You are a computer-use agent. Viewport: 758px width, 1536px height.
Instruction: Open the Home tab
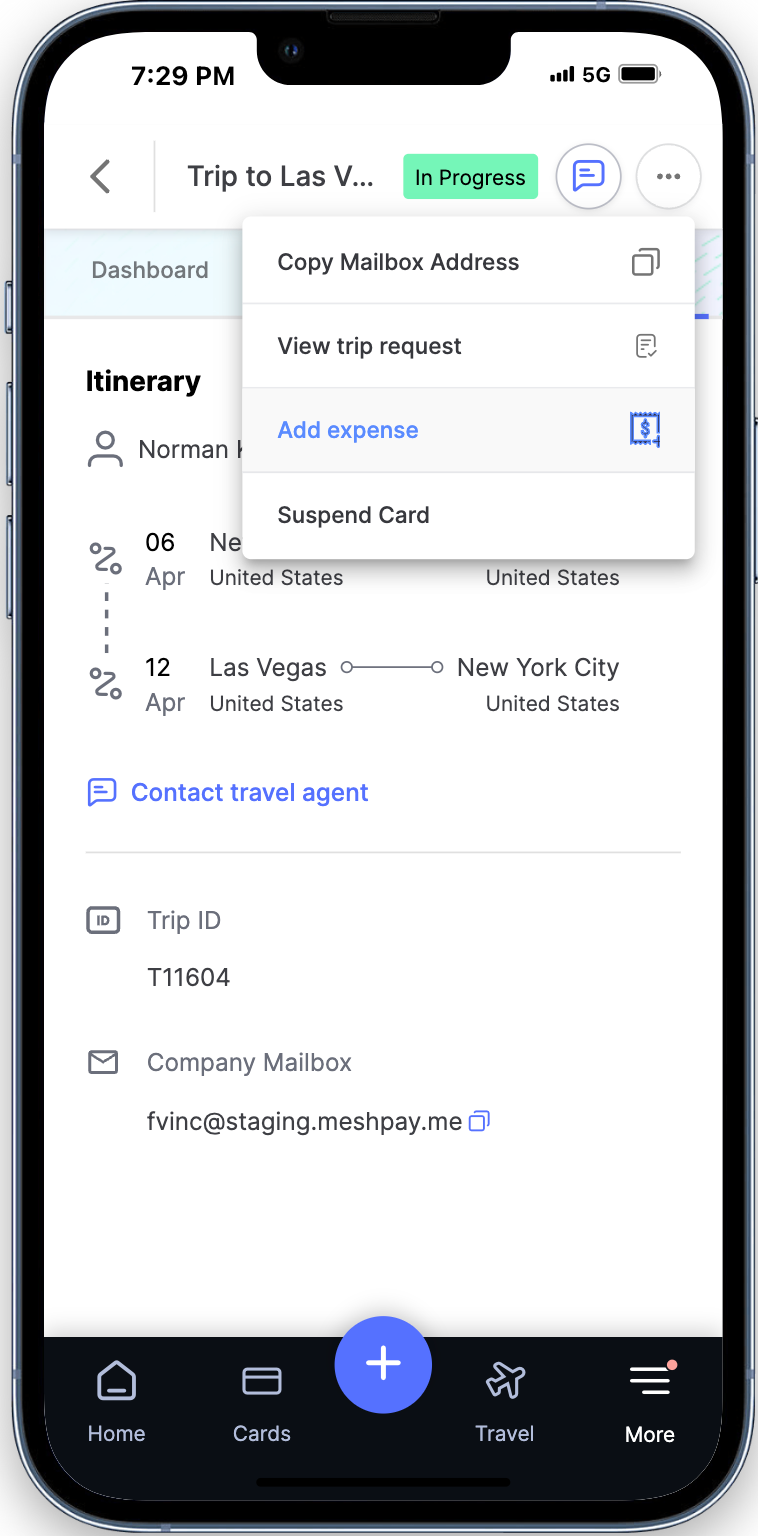click(x=116, y=1402)
